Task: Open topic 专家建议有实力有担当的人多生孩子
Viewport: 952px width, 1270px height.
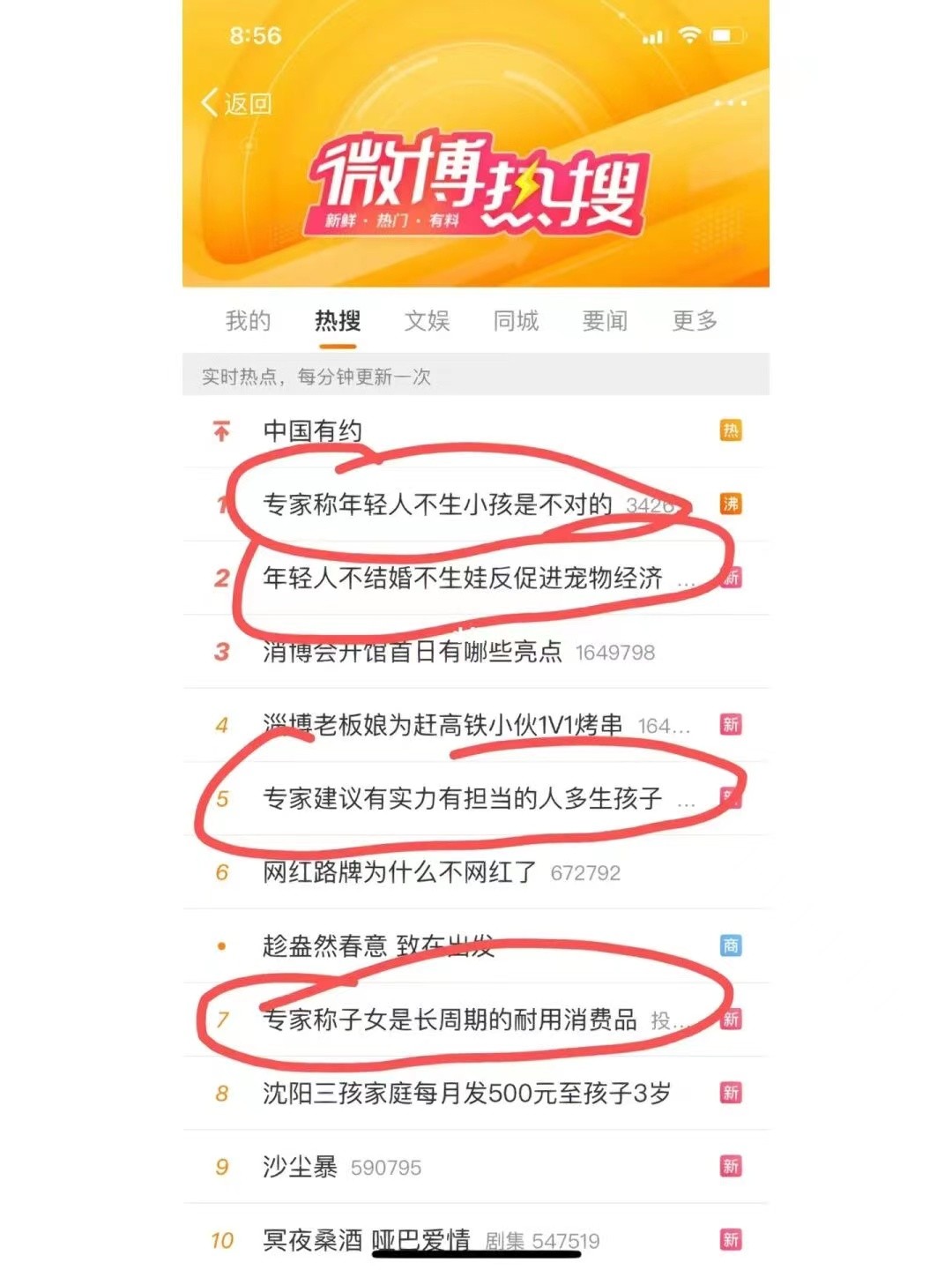Action: [x=462, y=799]
